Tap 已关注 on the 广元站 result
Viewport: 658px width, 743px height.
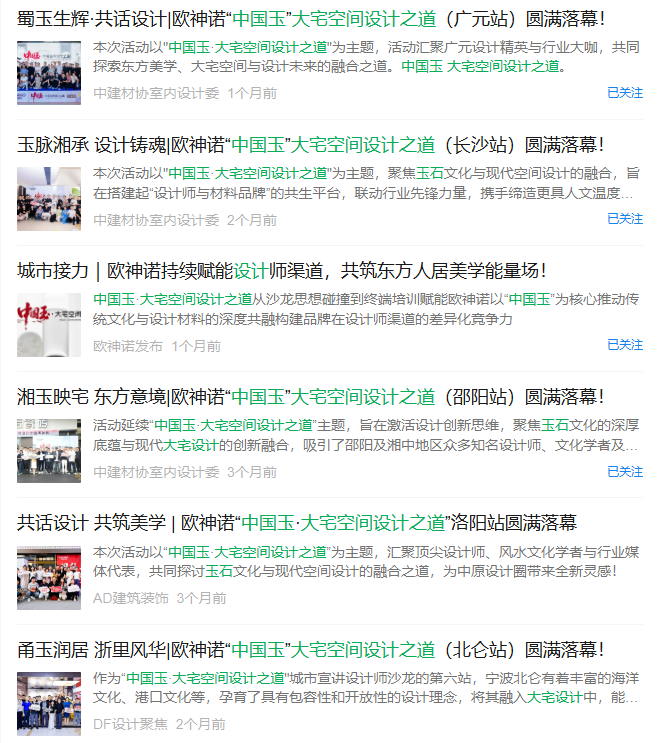tap(625, 93)
